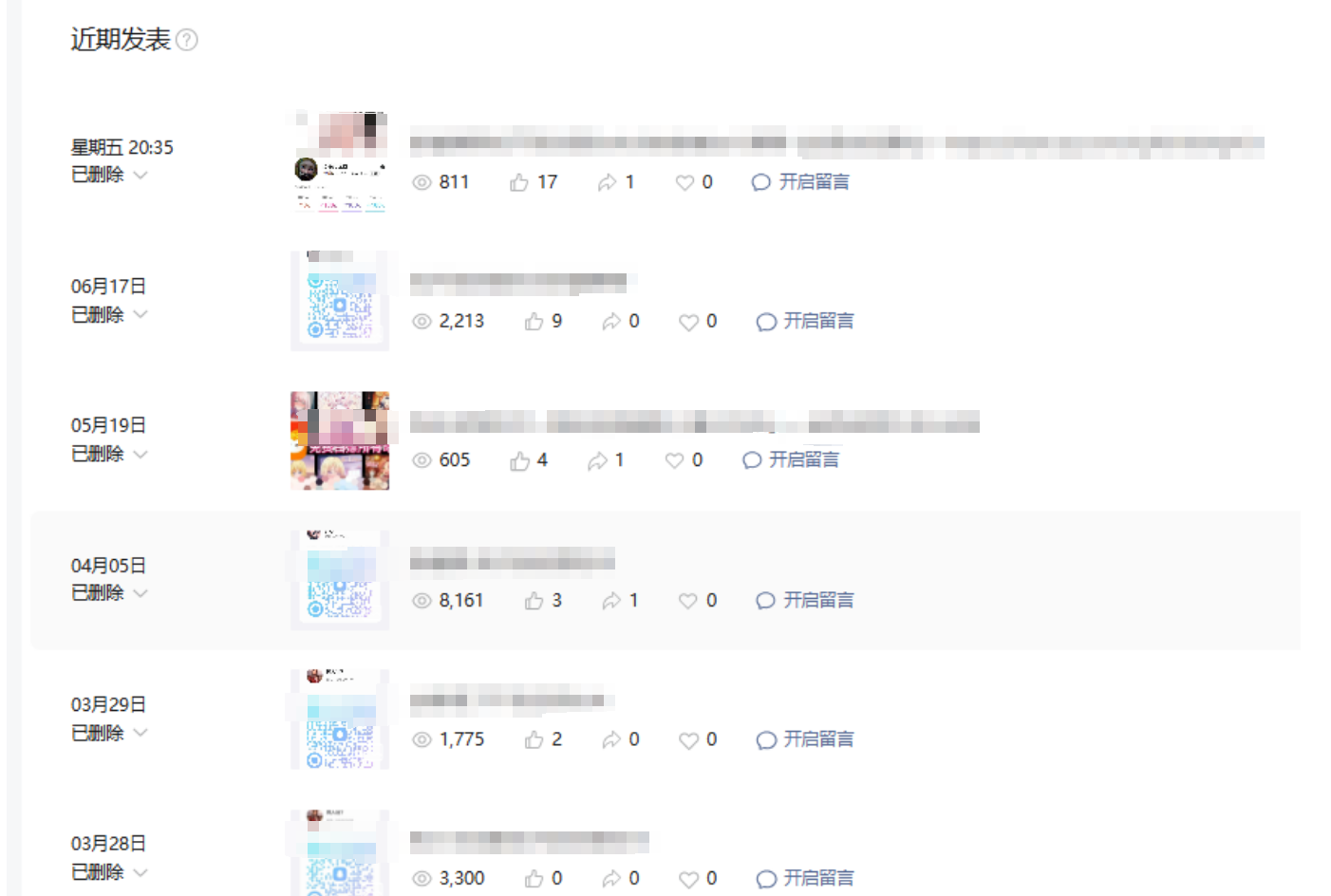Open the thumbnail of the 05月19日 post

pyautogui.click(x=340, y=440)
